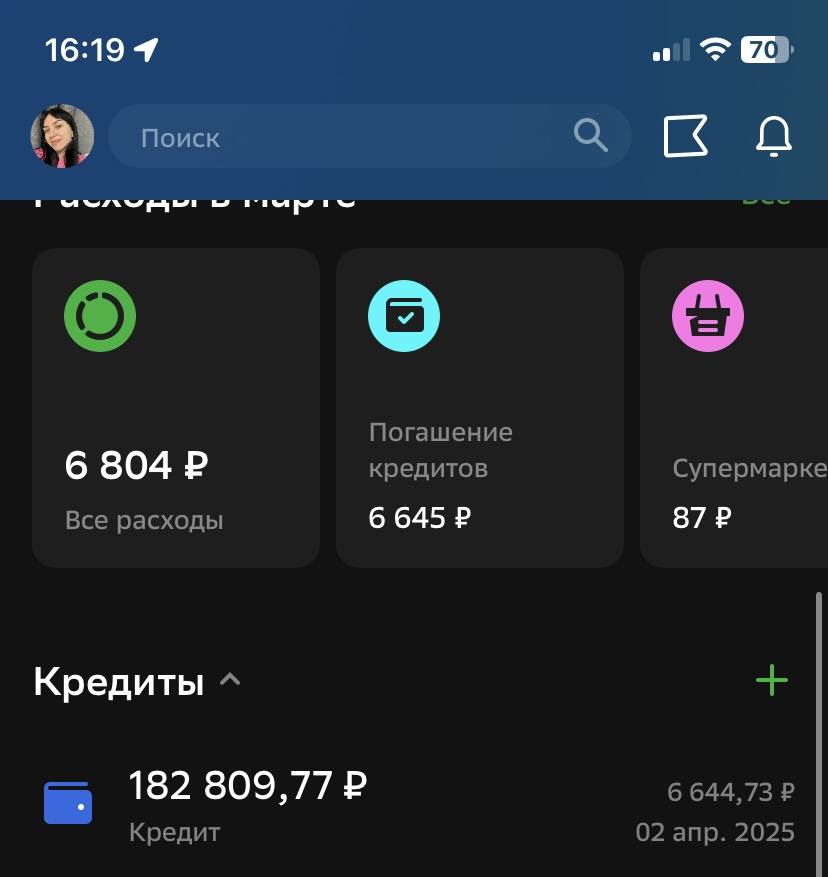828x877 pixels.
Task: Open the profile avatar
Action: [62, 137]
